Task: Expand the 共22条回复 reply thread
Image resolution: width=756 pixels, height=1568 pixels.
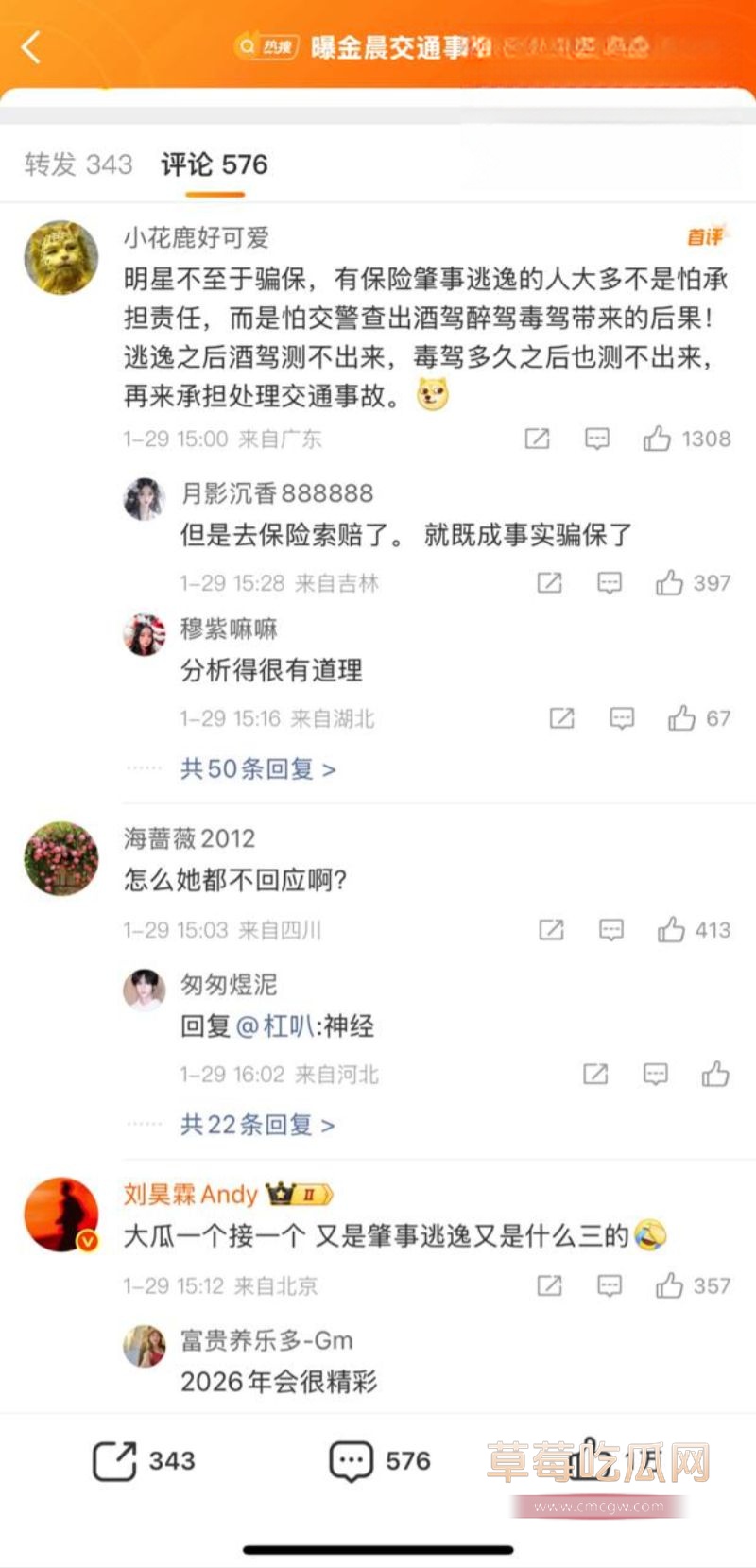Action: point(255,1125)
